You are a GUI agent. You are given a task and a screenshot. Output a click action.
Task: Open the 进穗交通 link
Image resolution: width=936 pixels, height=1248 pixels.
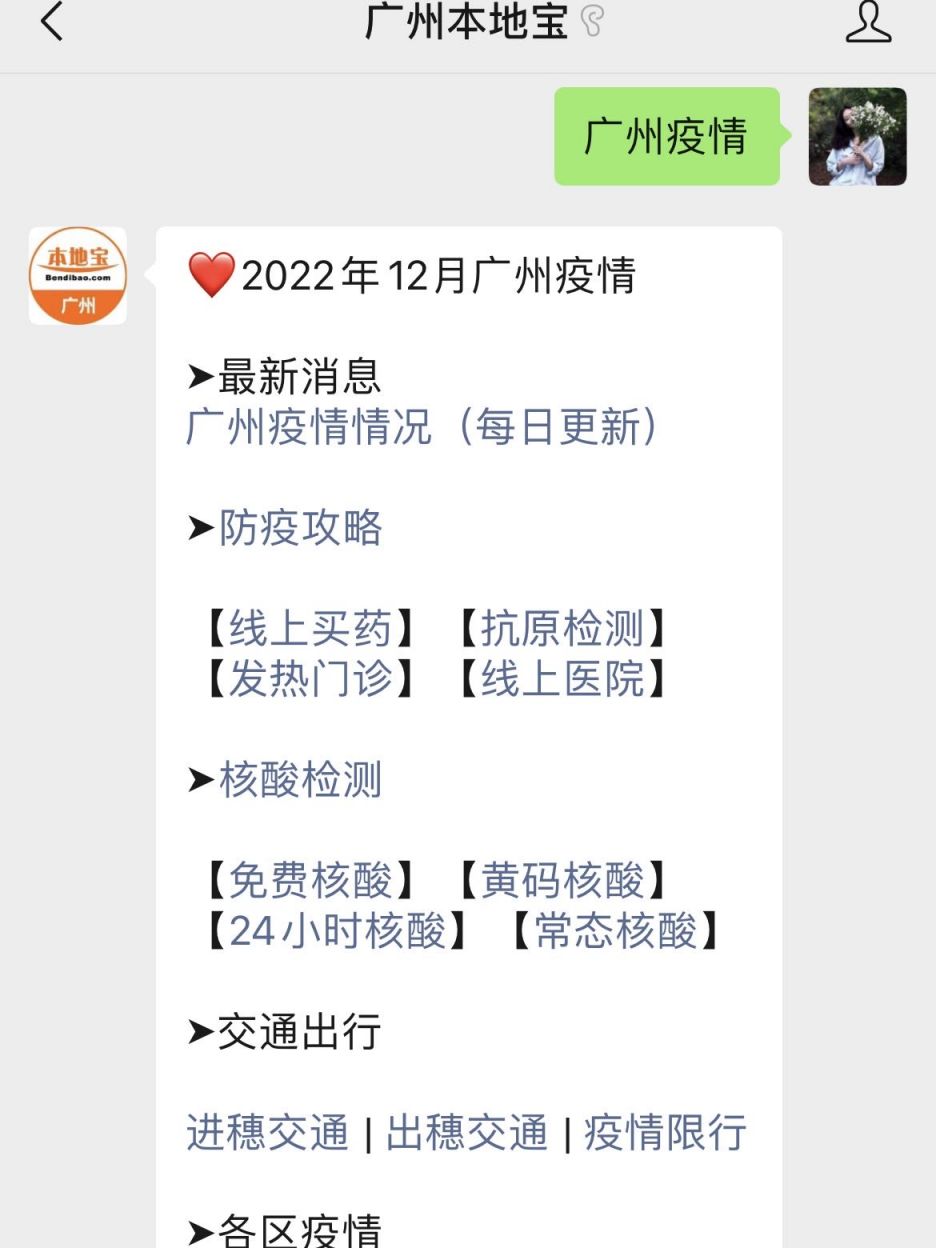(x=268, y=1133)
